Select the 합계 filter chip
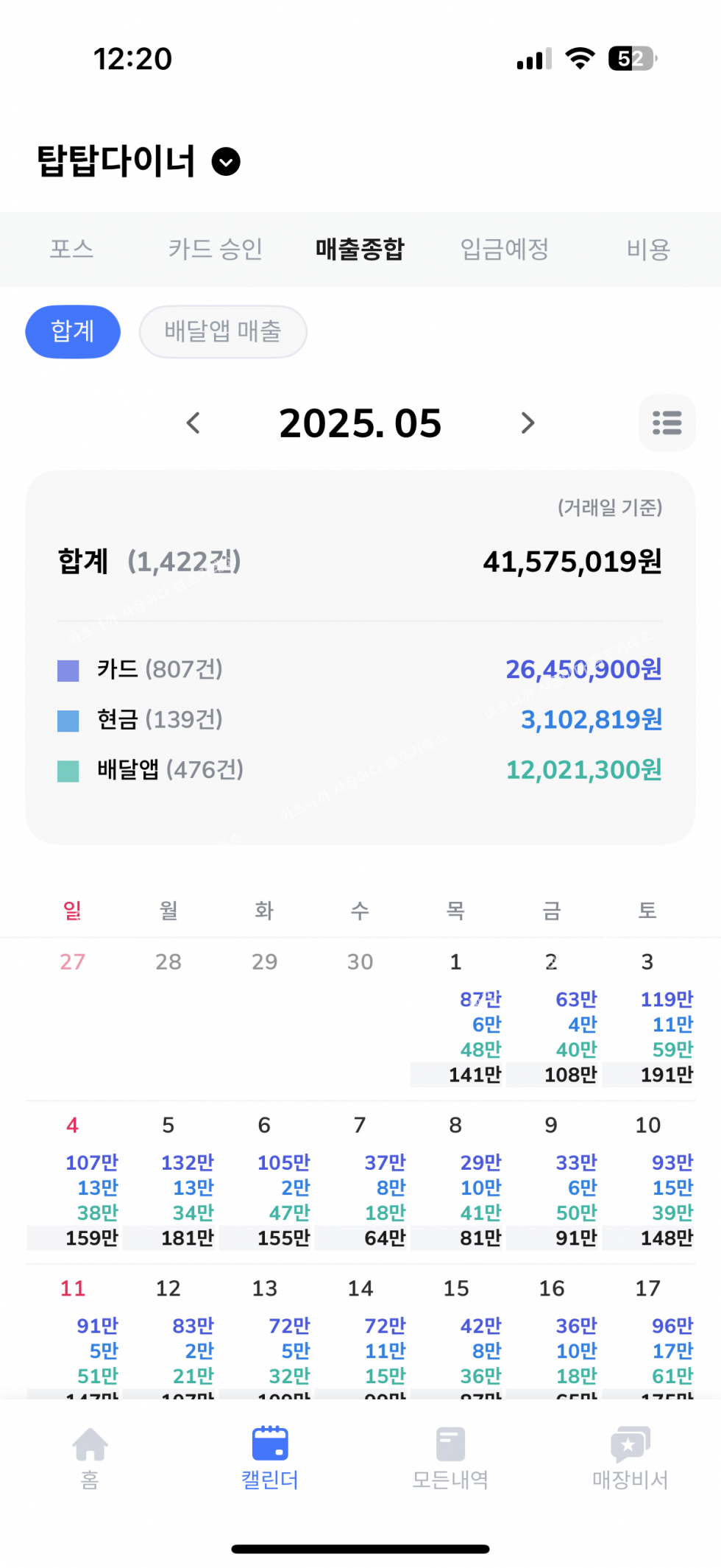Image resolution: width=721 pixels, height=1568 pixels. [73, 331]
